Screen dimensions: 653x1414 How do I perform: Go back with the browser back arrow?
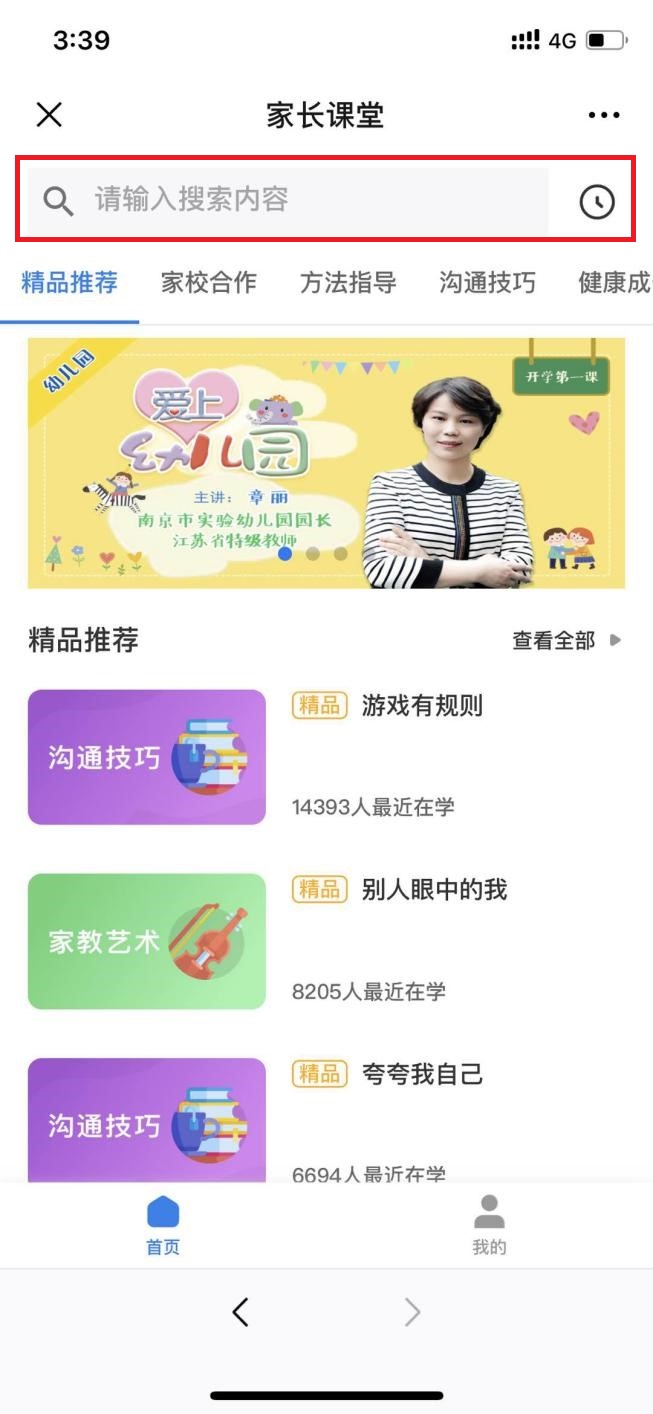tap(240, 1312)
